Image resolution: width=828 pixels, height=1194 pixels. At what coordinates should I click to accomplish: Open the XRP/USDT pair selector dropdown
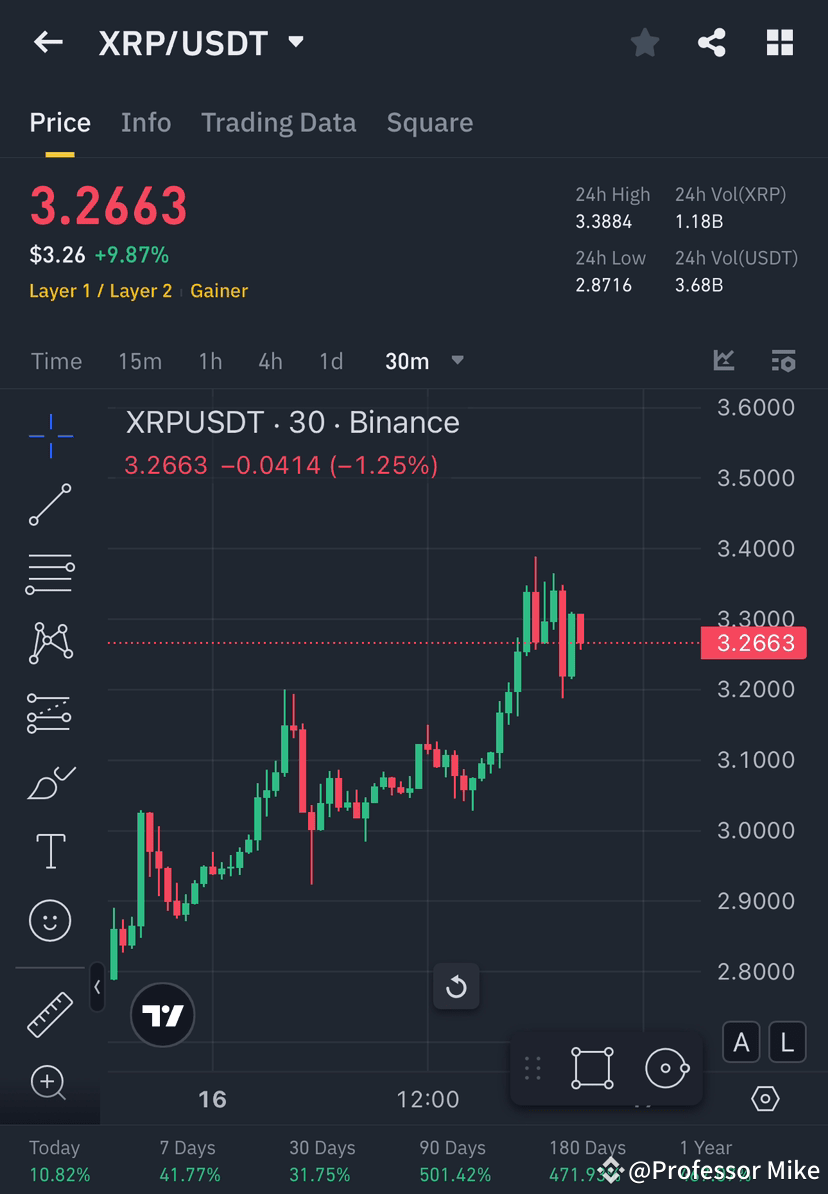tap(294, 42)
